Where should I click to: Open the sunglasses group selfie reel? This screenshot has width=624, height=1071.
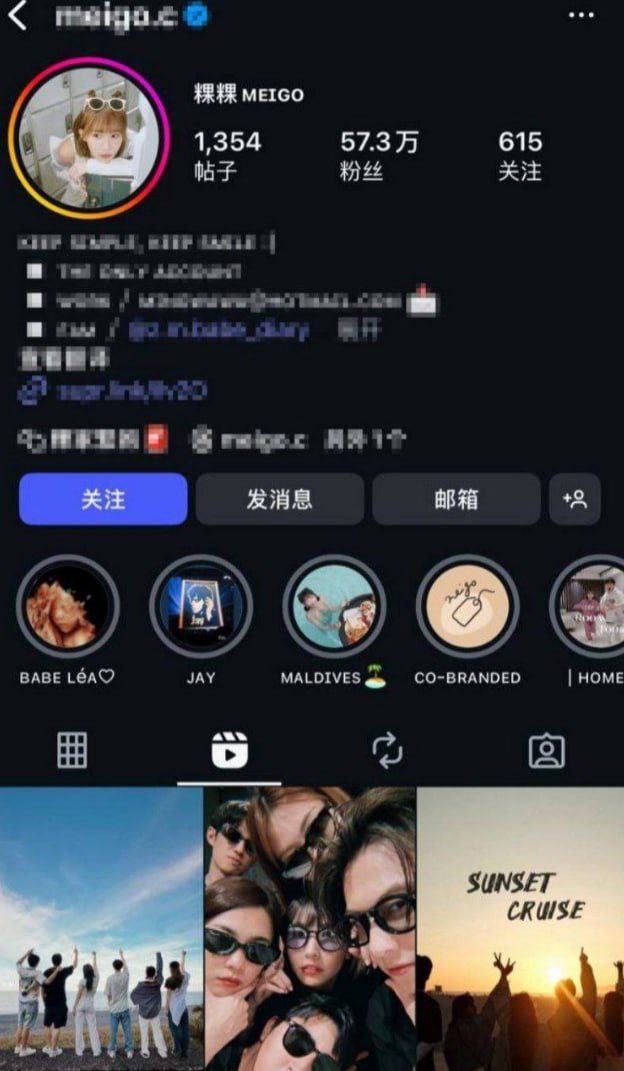310,928
